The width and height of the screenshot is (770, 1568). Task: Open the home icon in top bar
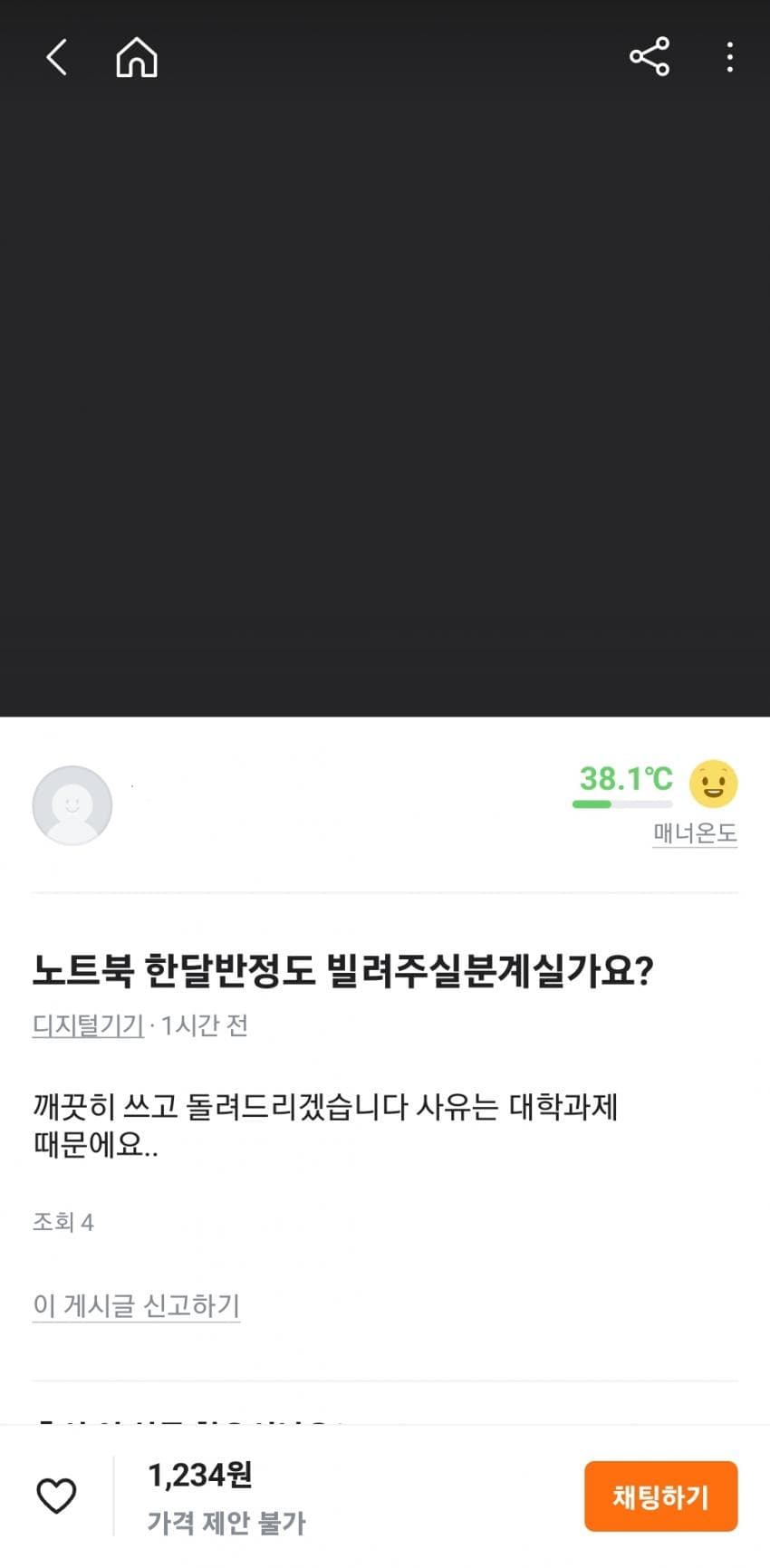(137, 58)
